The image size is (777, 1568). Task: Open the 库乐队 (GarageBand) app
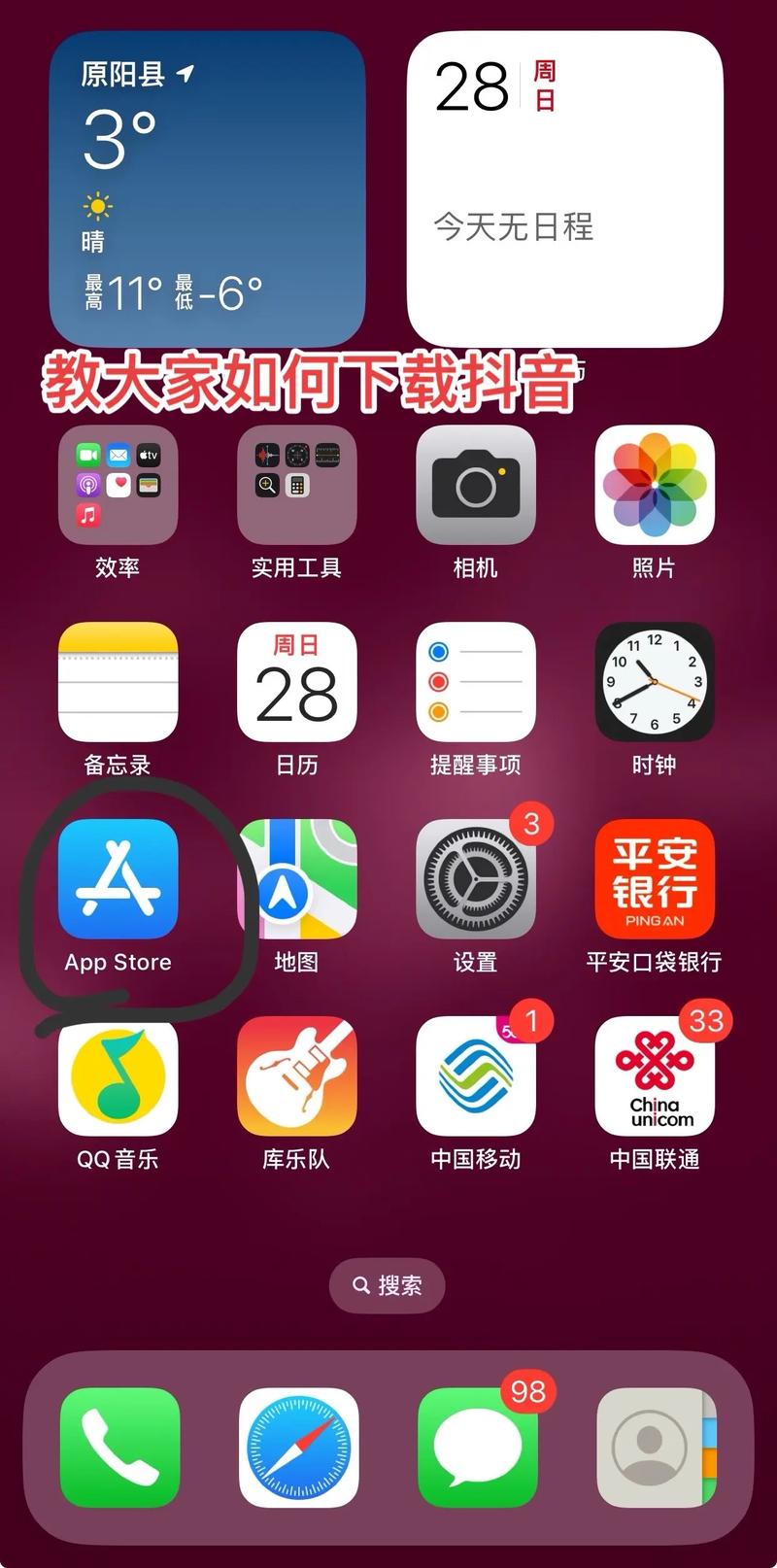click(297, 1076)
